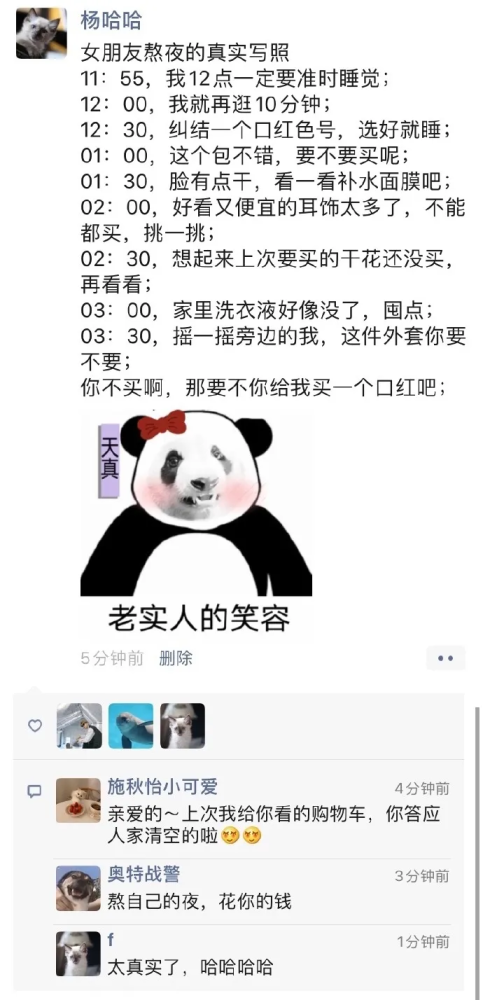Delete this post via 删除
The width and height of the screenshot is (483, 1000).
tap(175, 658)
